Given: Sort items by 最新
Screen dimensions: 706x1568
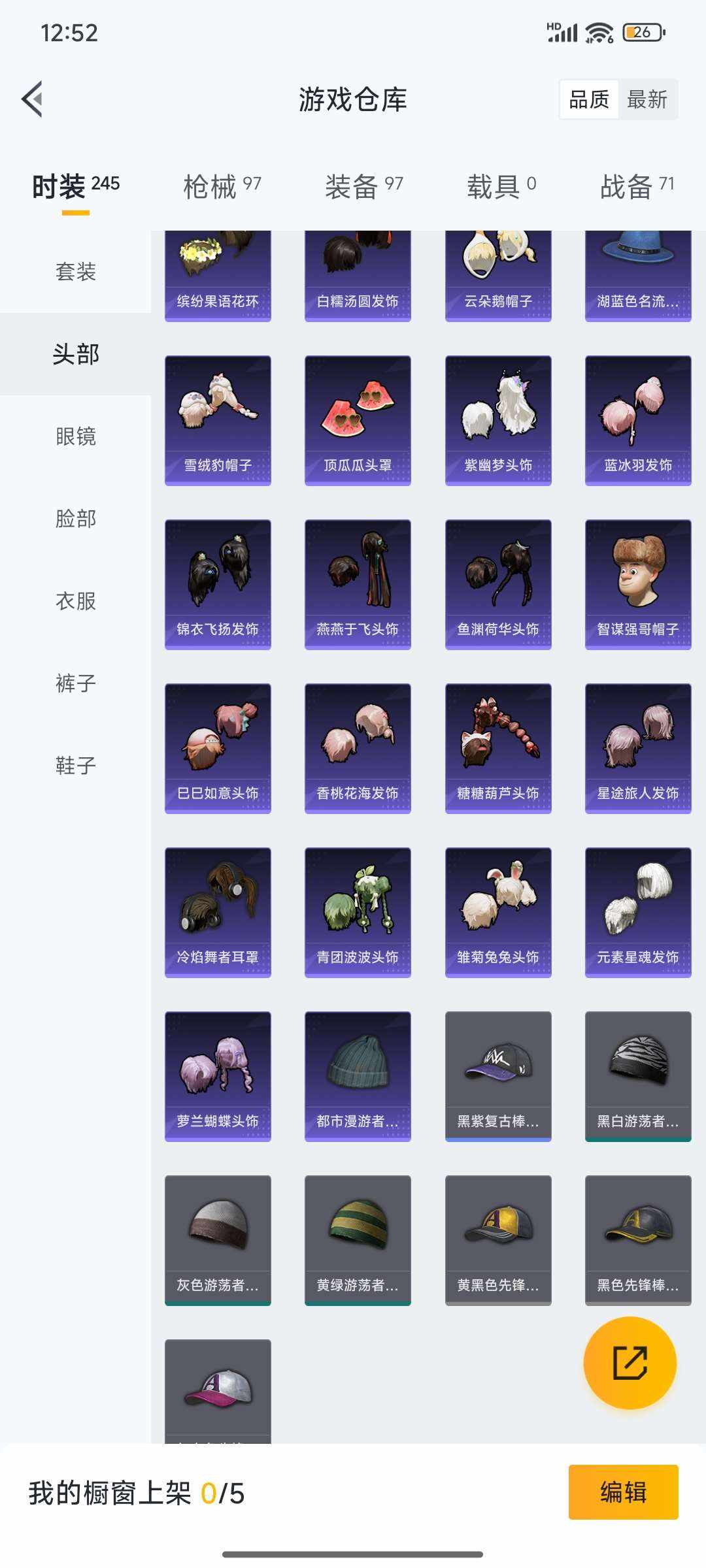Looking at the screenshot, I should (647, 99).
